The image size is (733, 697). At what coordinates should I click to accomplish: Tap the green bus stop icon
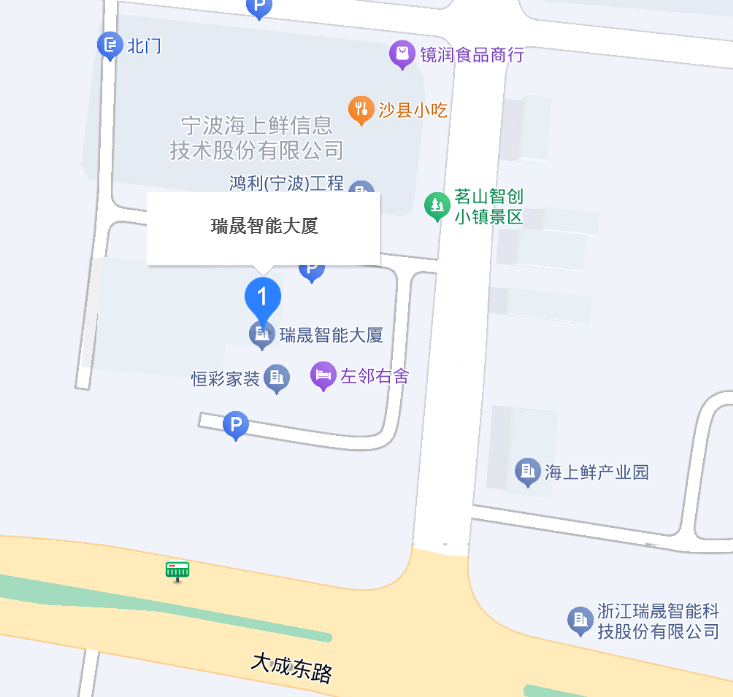pos(177,571)
